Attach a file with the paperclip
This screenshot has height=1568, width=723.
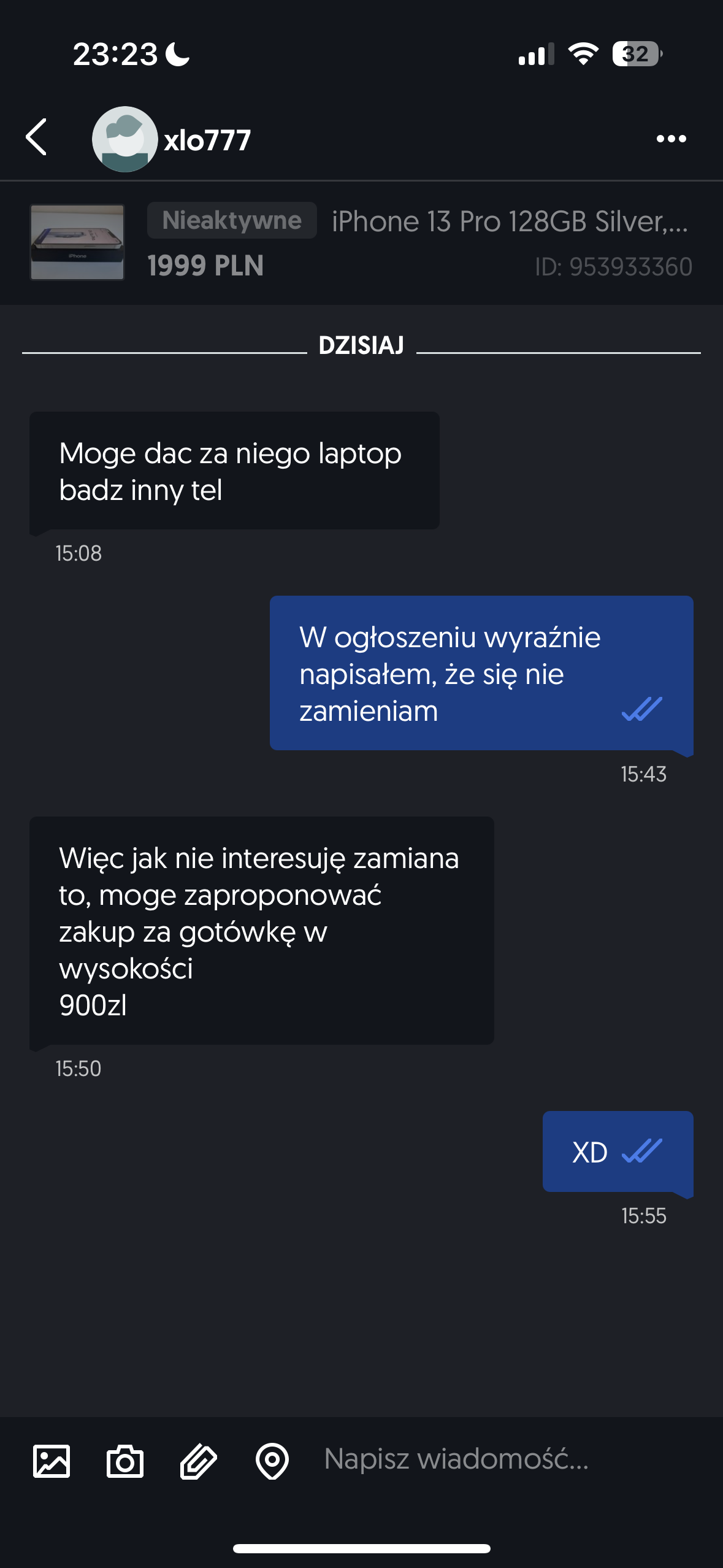tap(199, 1461)
